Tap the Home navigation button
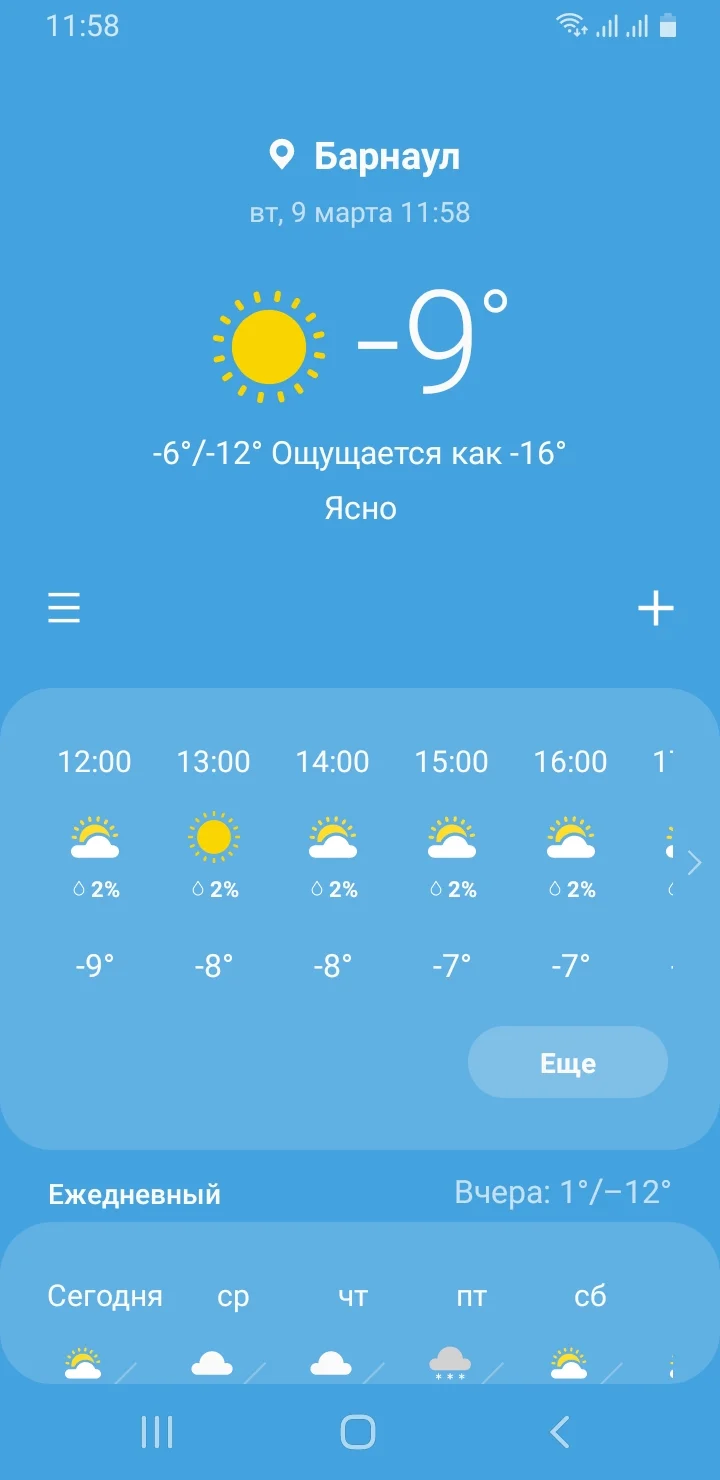The image size is (720, 1480). pyautogui.click(x=356, y=1432)
